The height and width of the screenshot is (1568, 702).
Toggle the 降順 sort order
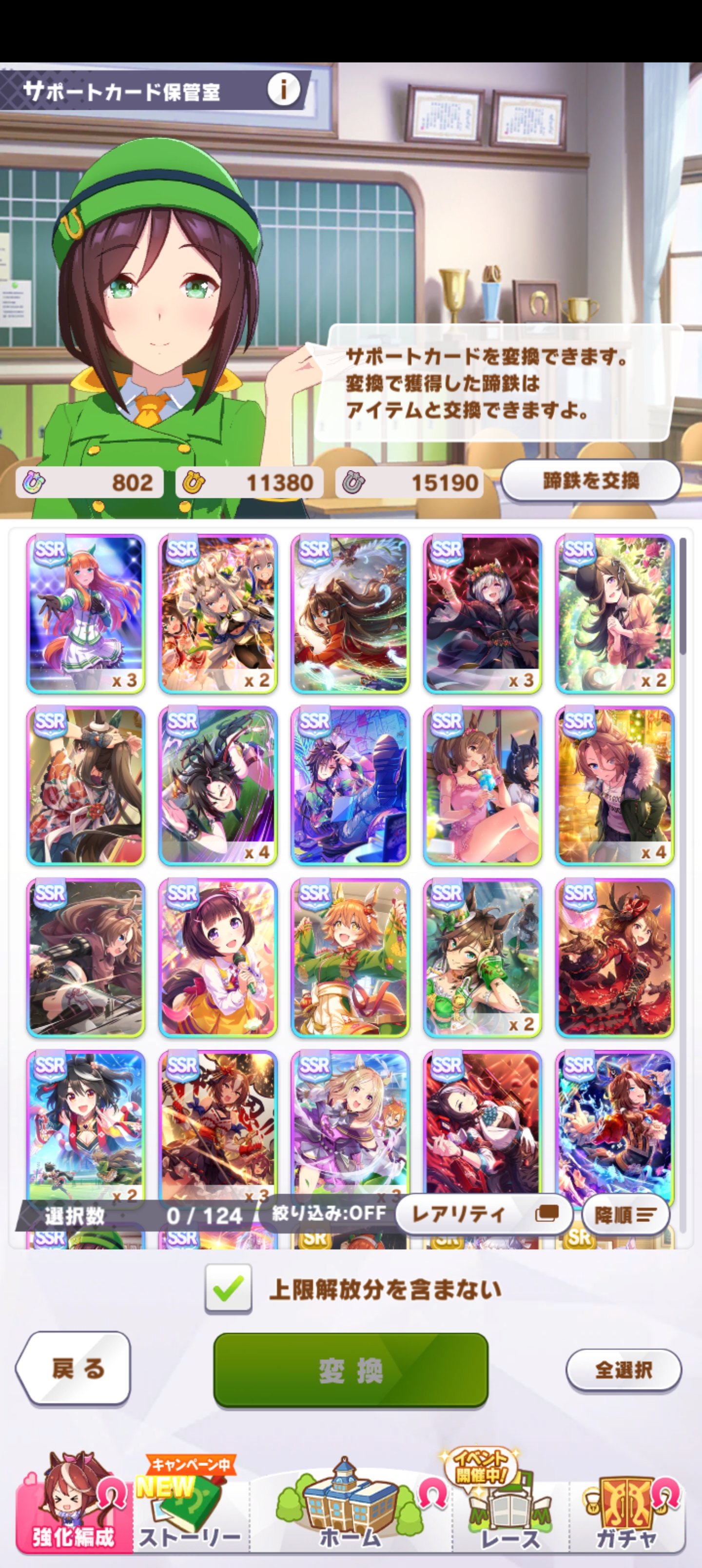coord(624,1215)
